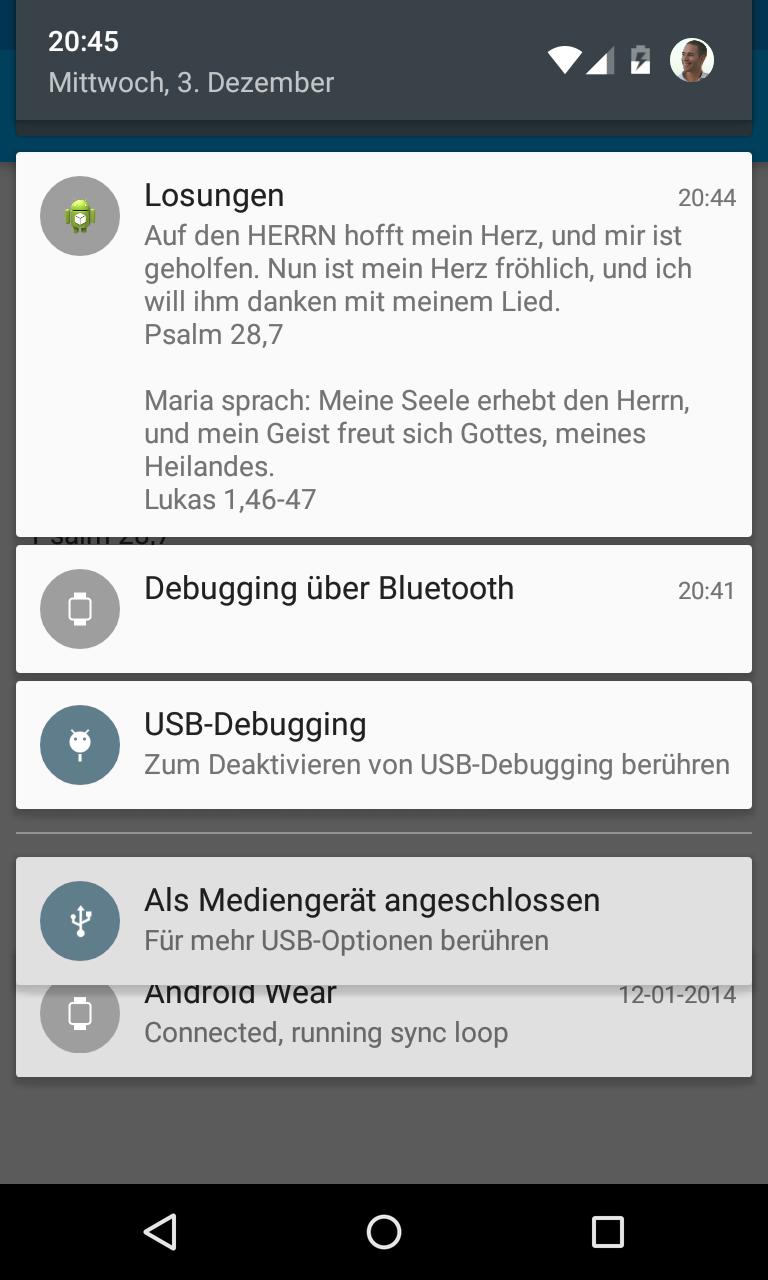
Task: Expand quick settings via the date header
Action: pos(190,82)
